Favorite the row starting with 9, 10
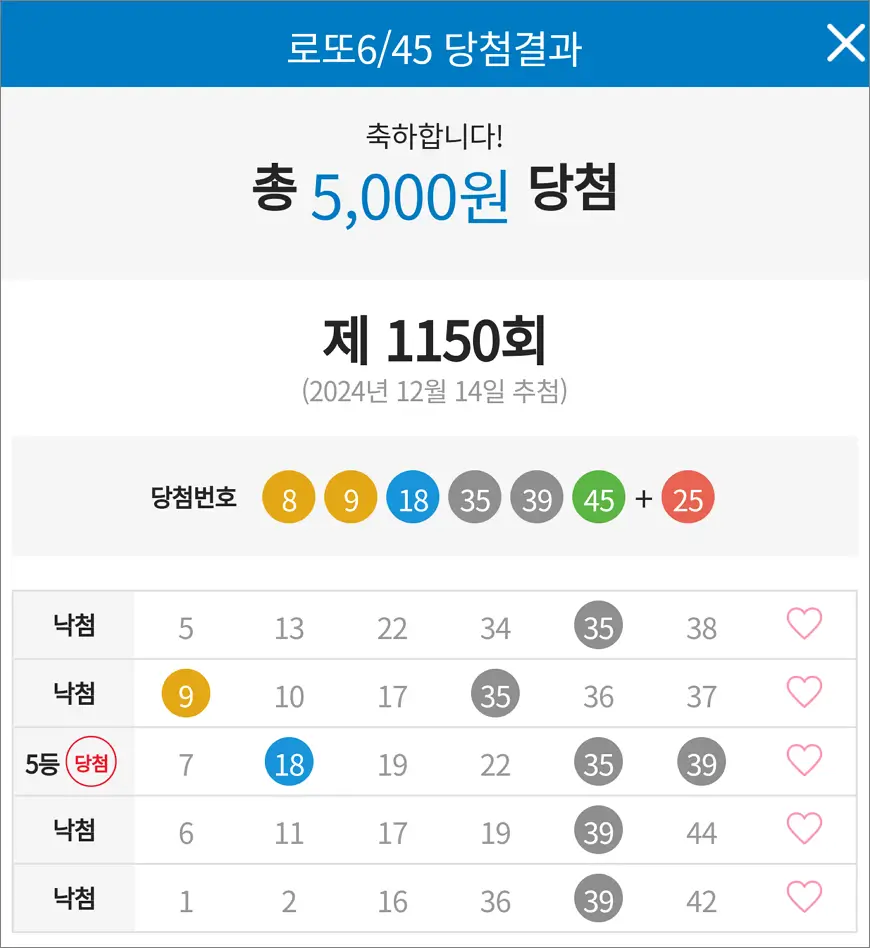The width and height of the screenshot is (870, 948). coord(804,693)
